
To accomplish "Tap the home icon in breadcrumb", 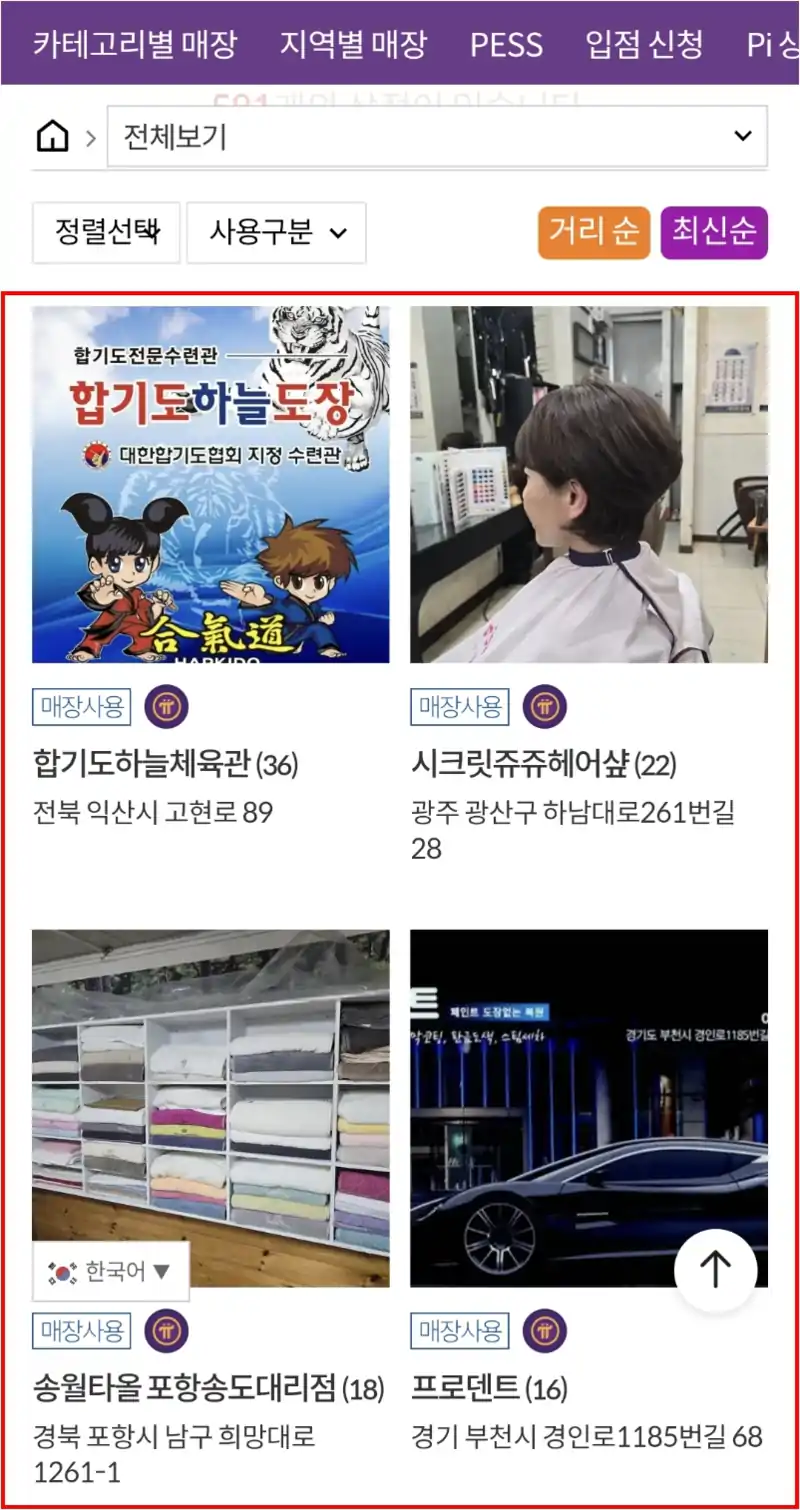I will [52, 137].
